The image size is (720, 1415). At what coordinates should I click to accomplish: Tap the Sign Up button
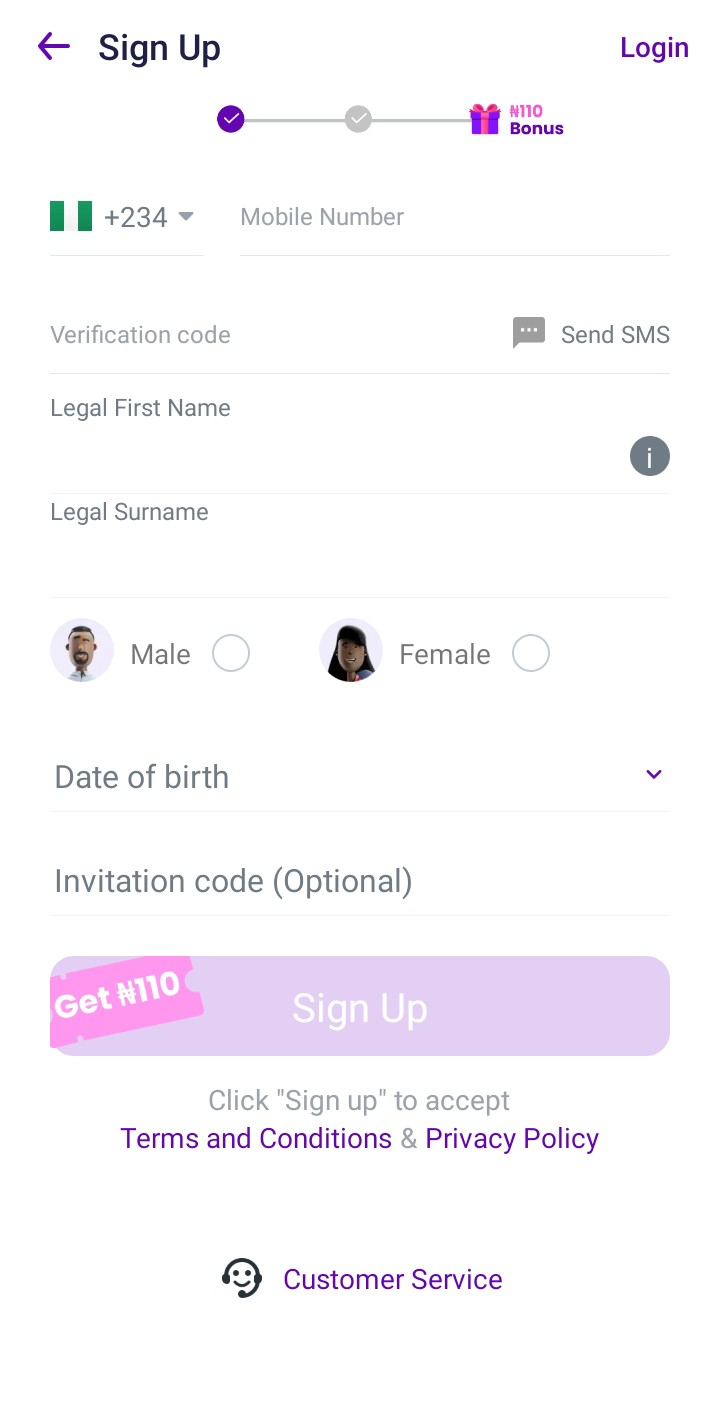[x=360, y=1007]
